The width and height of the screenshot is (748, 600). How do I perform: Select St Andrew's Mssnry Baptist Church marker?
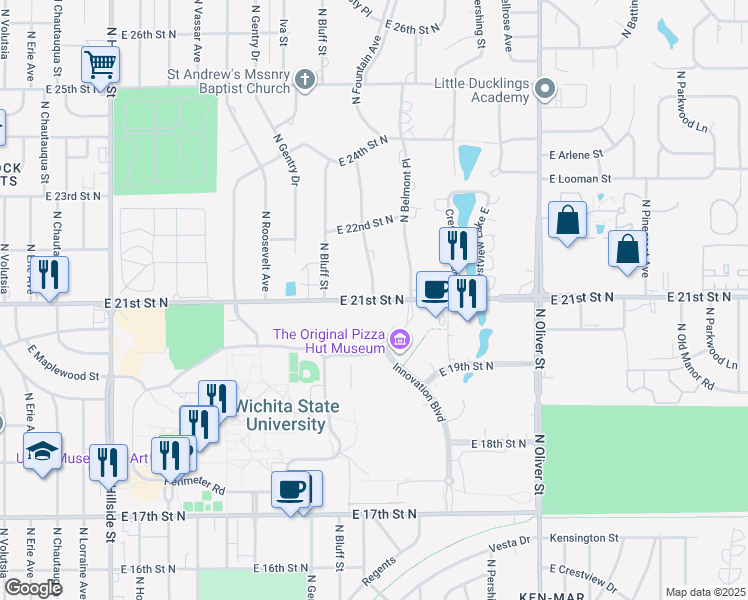point(305,80)
